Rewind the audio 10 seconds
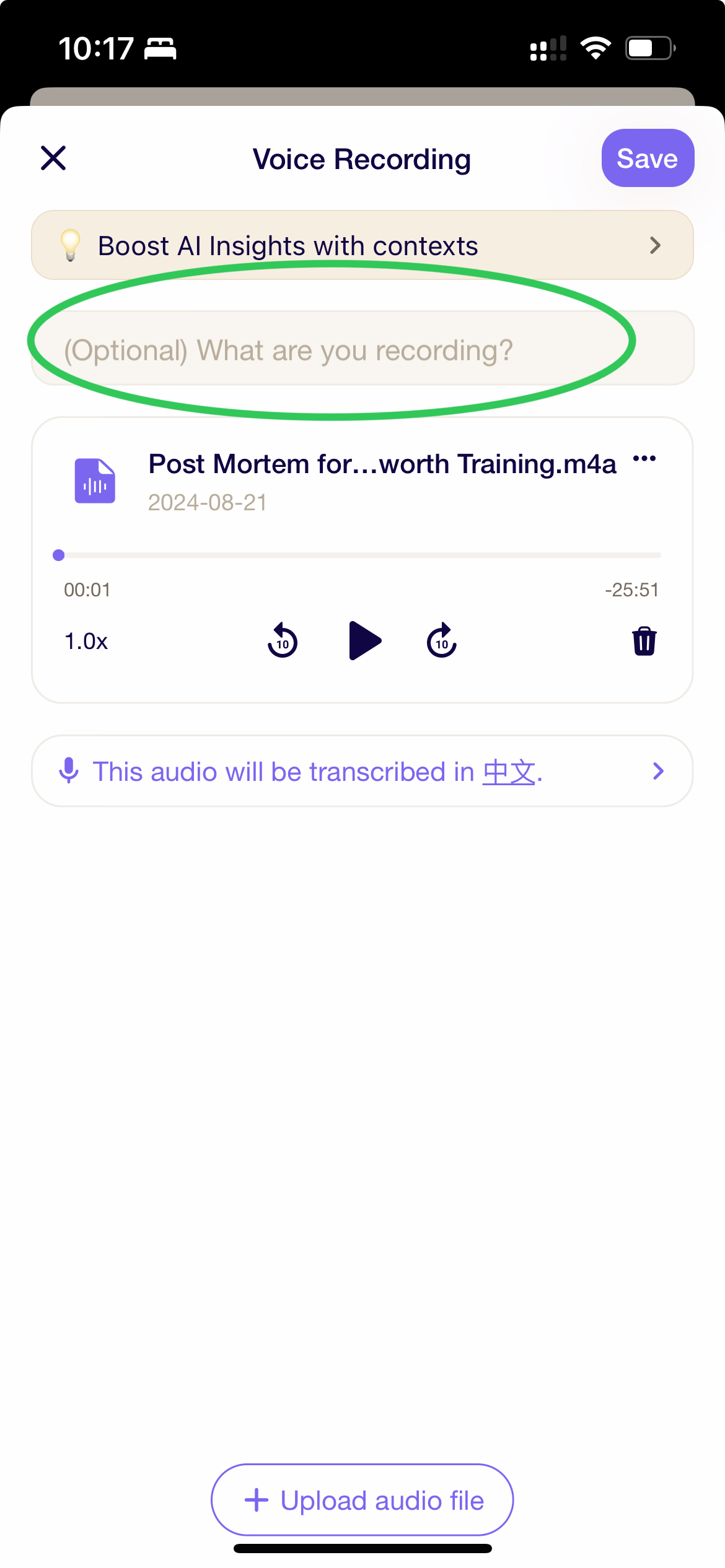Screen dimensions: 725x1568 click(x=283, y=640)
